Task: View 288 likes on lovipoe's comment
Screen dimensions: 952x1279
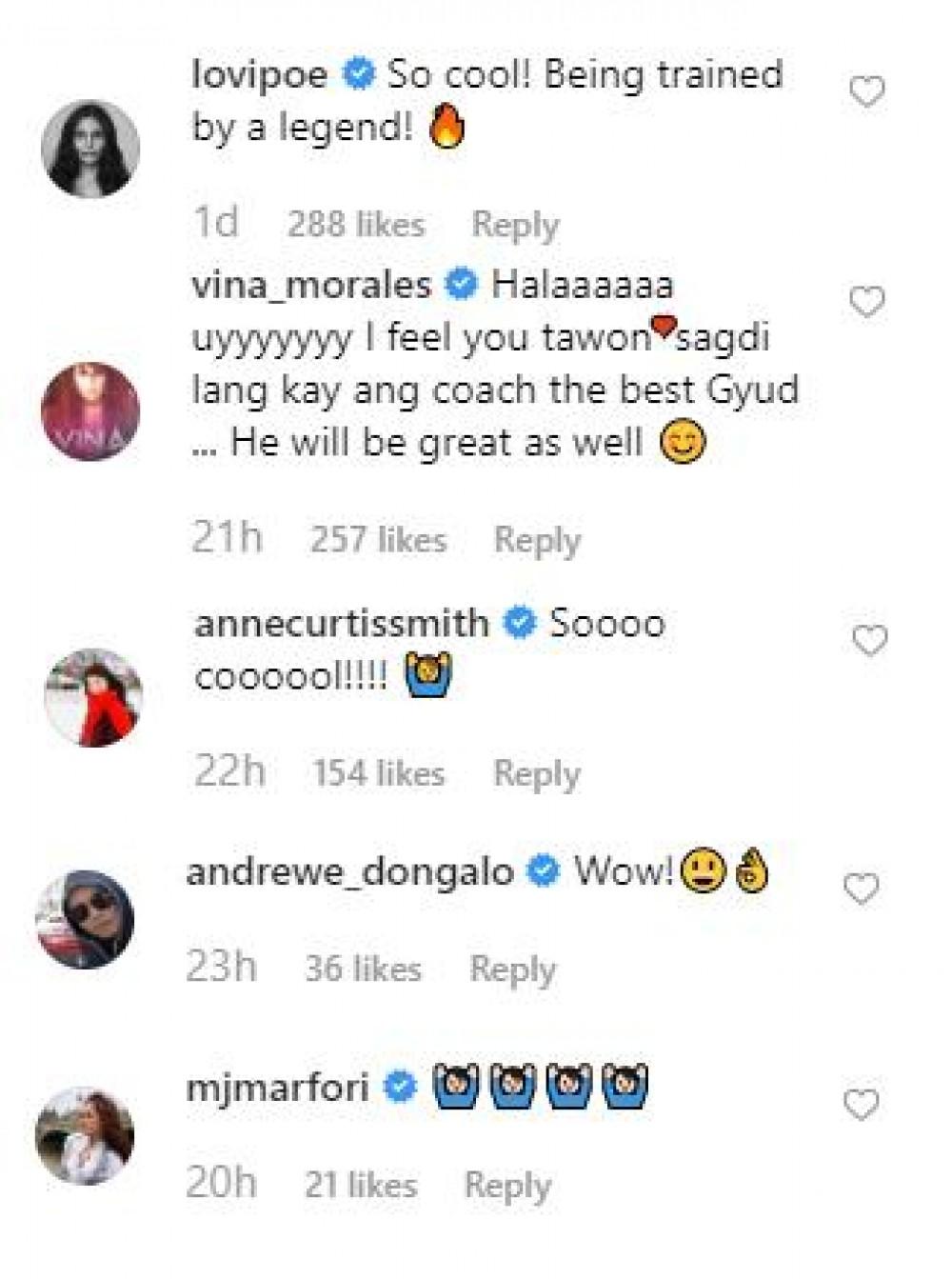Action: tap(356, 225)
